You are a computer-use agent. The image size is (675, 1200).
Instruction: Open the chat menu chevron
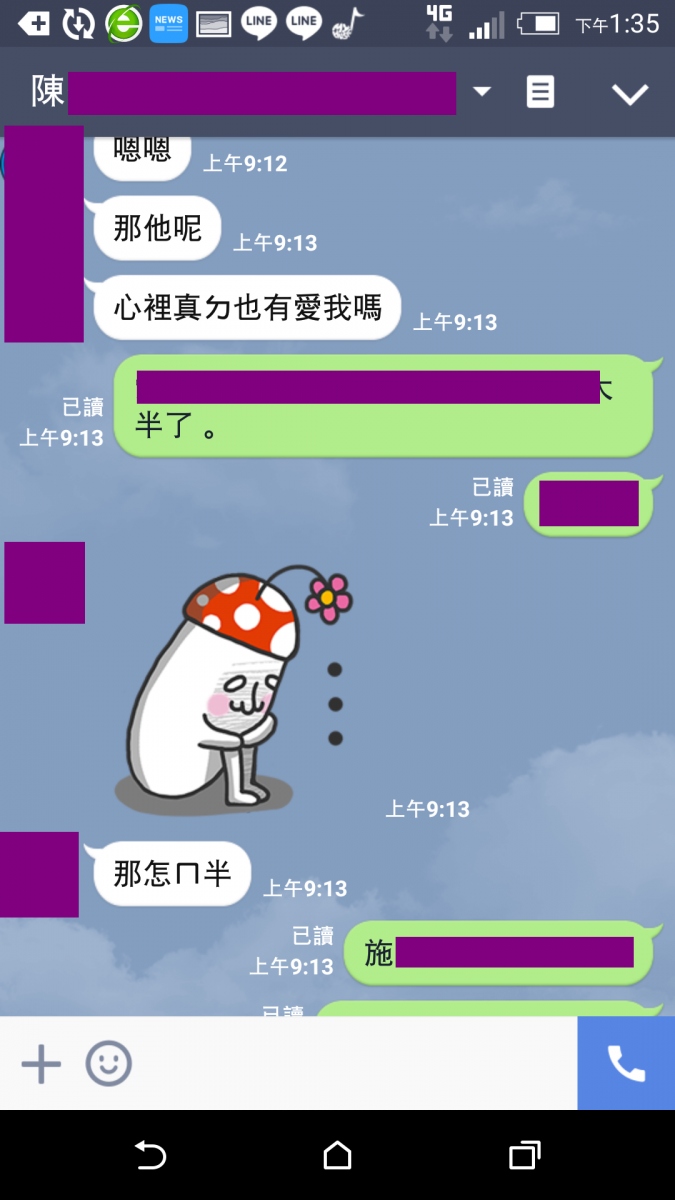pos(630,94)
